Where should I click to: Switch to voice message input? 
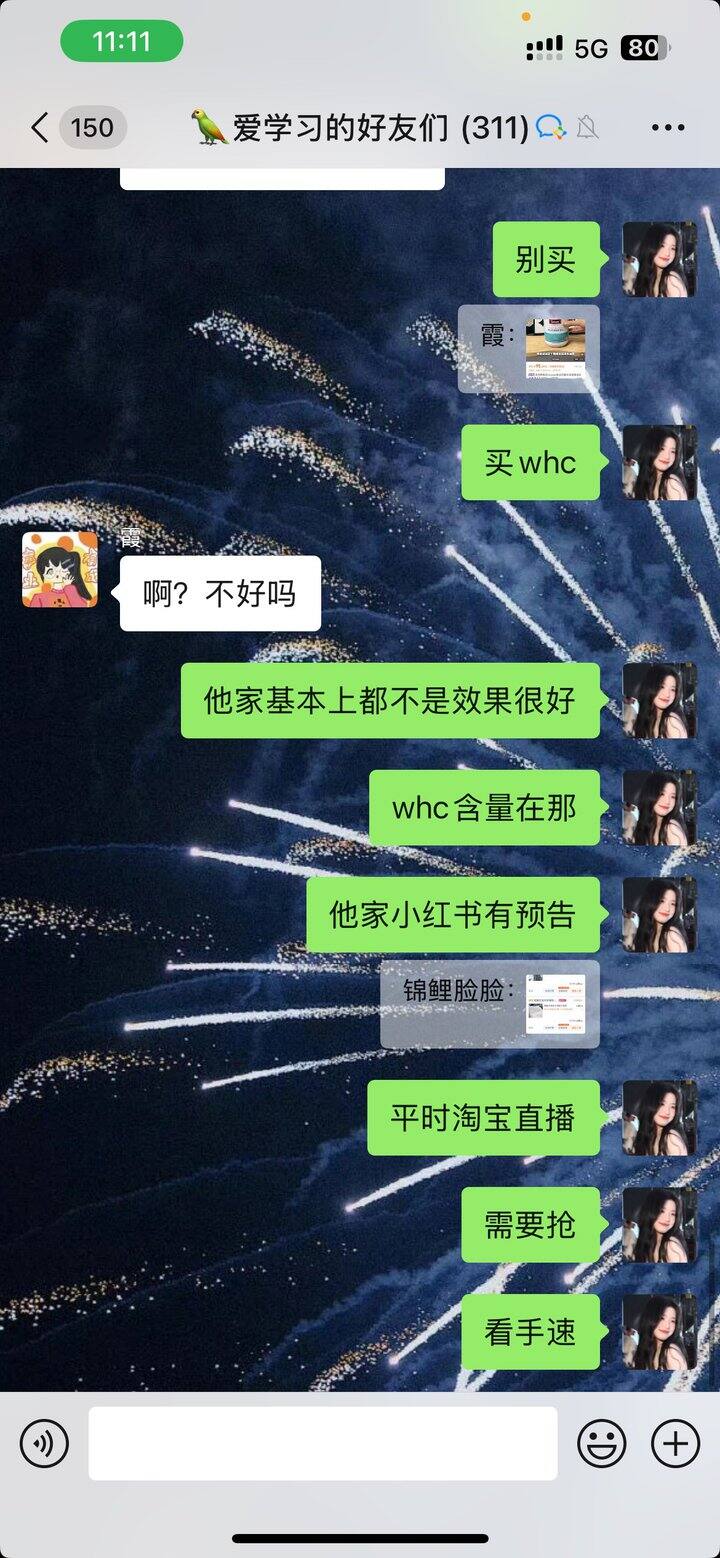(44, 1444)
